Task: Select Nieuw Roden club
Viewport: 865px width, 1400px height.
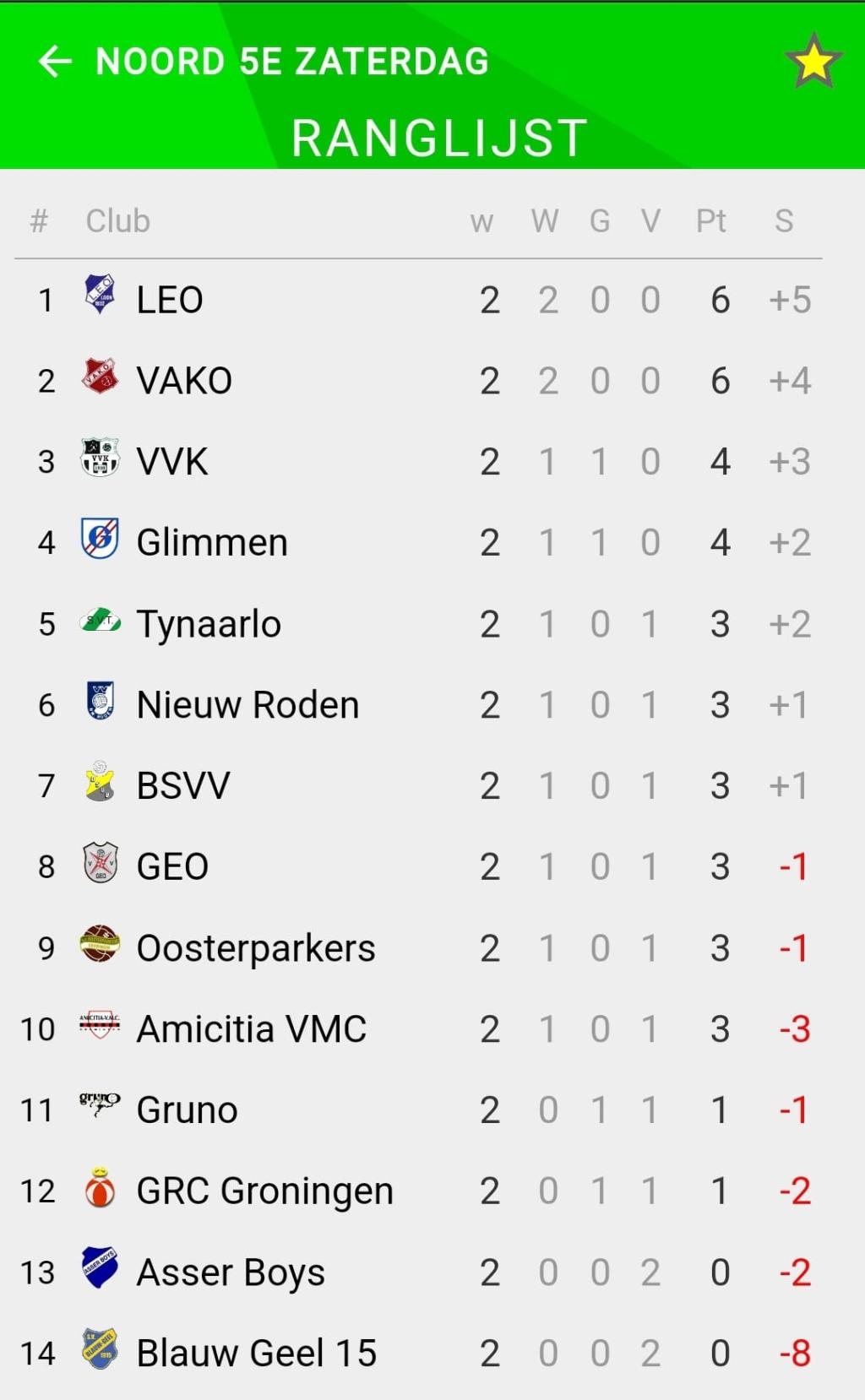Action: point(418,705)
